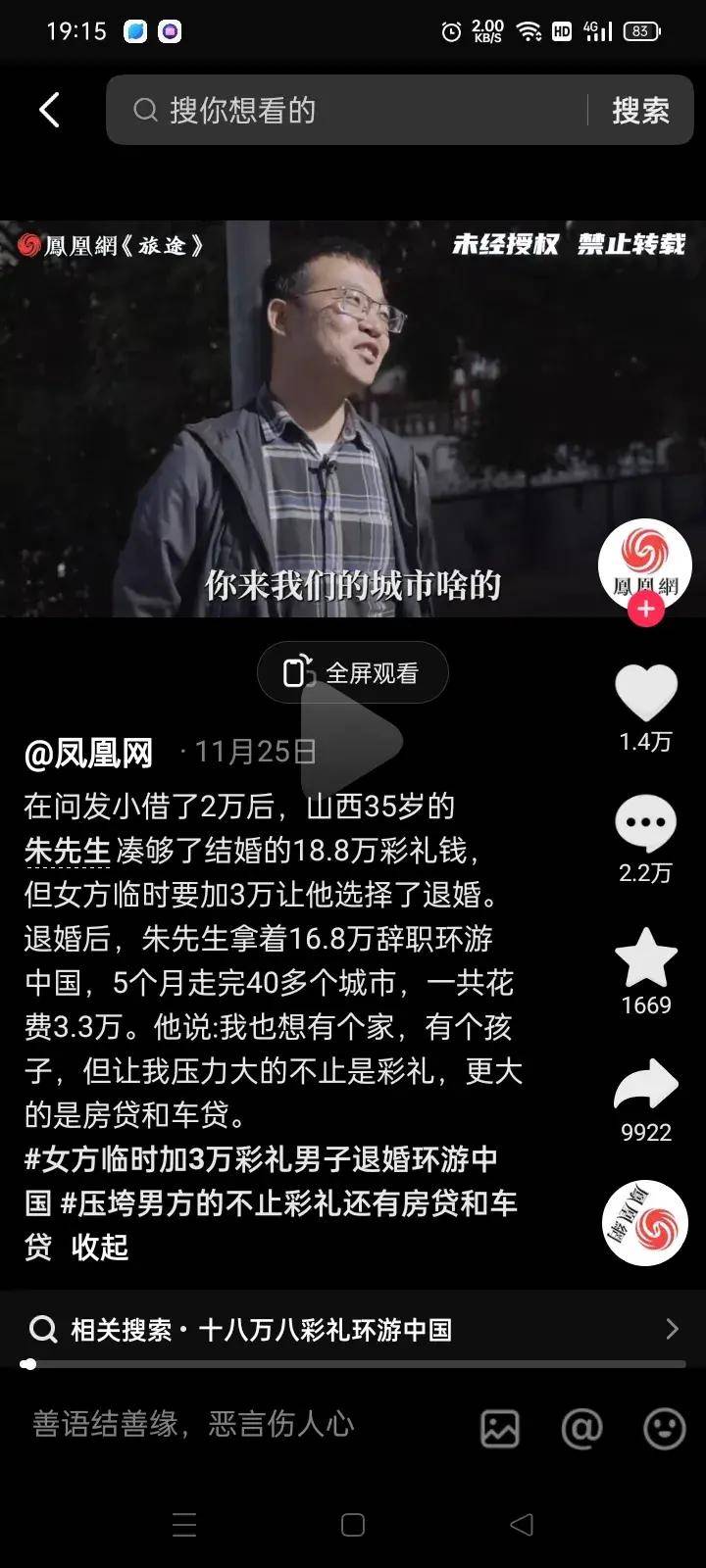Open the @凤凰网 author profile

89,753
